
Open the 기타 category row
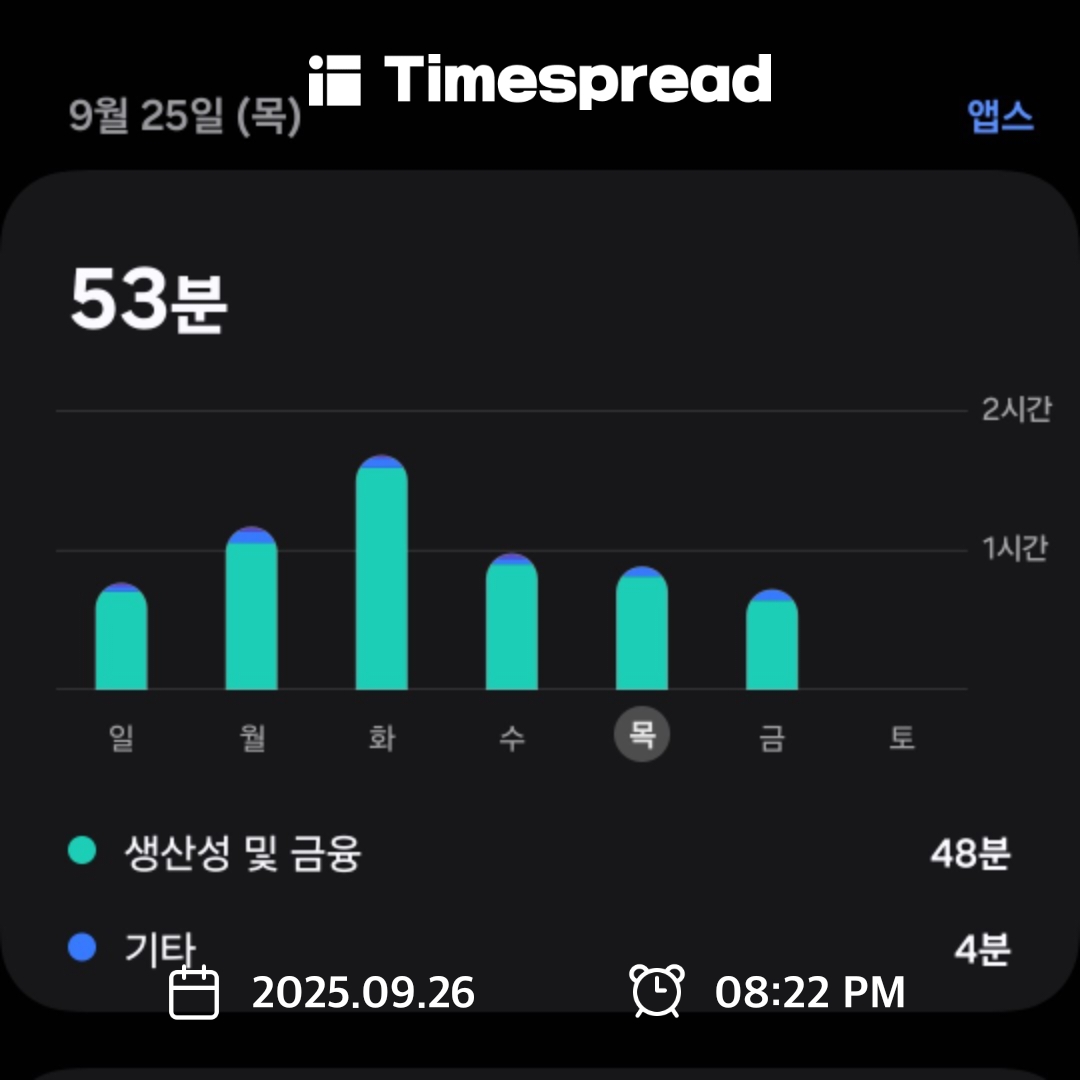(539, 948)
